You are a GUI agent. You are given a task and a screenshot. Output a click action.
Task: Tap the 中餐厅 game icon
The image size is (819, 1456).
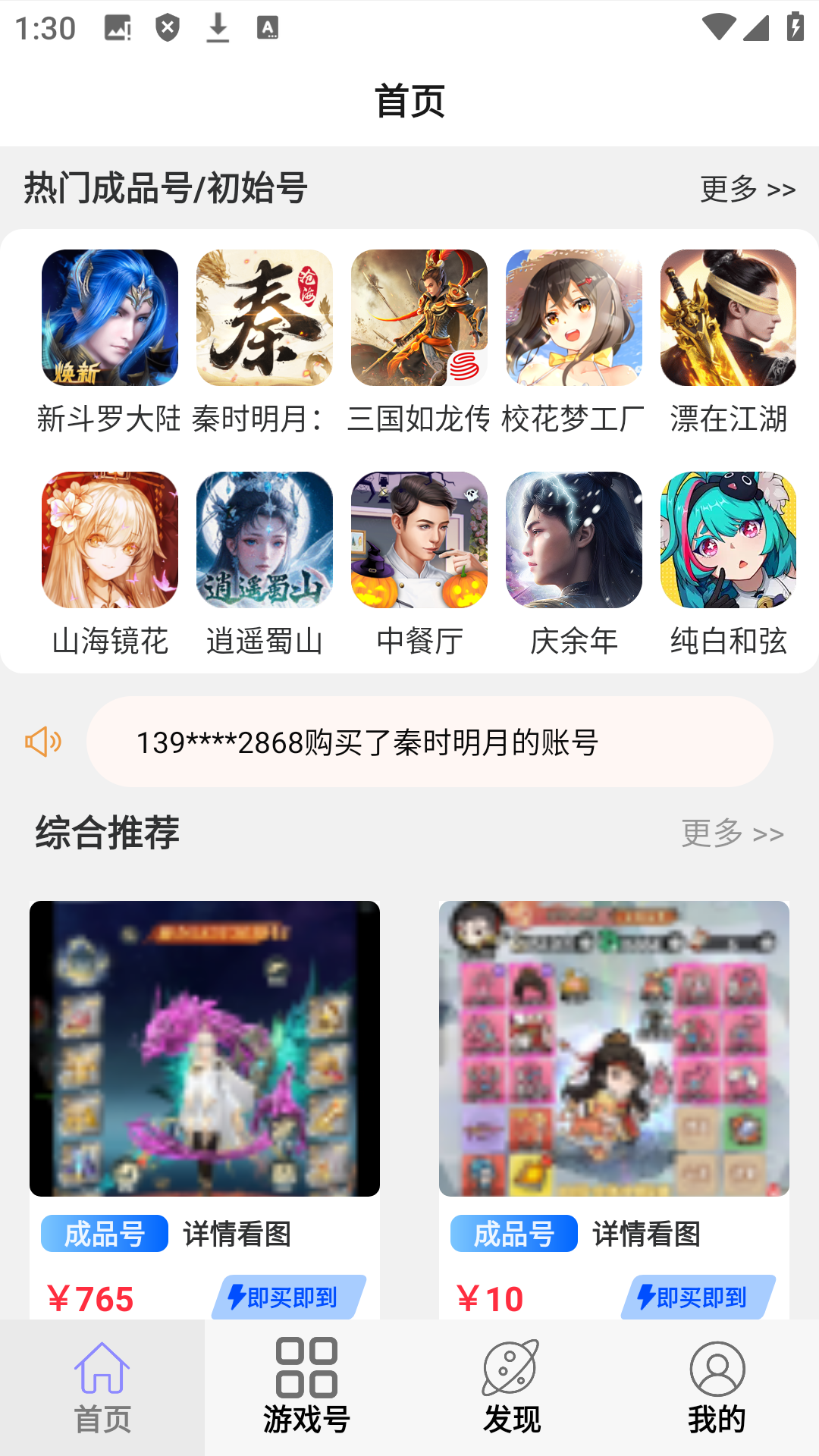coord(419,540)
